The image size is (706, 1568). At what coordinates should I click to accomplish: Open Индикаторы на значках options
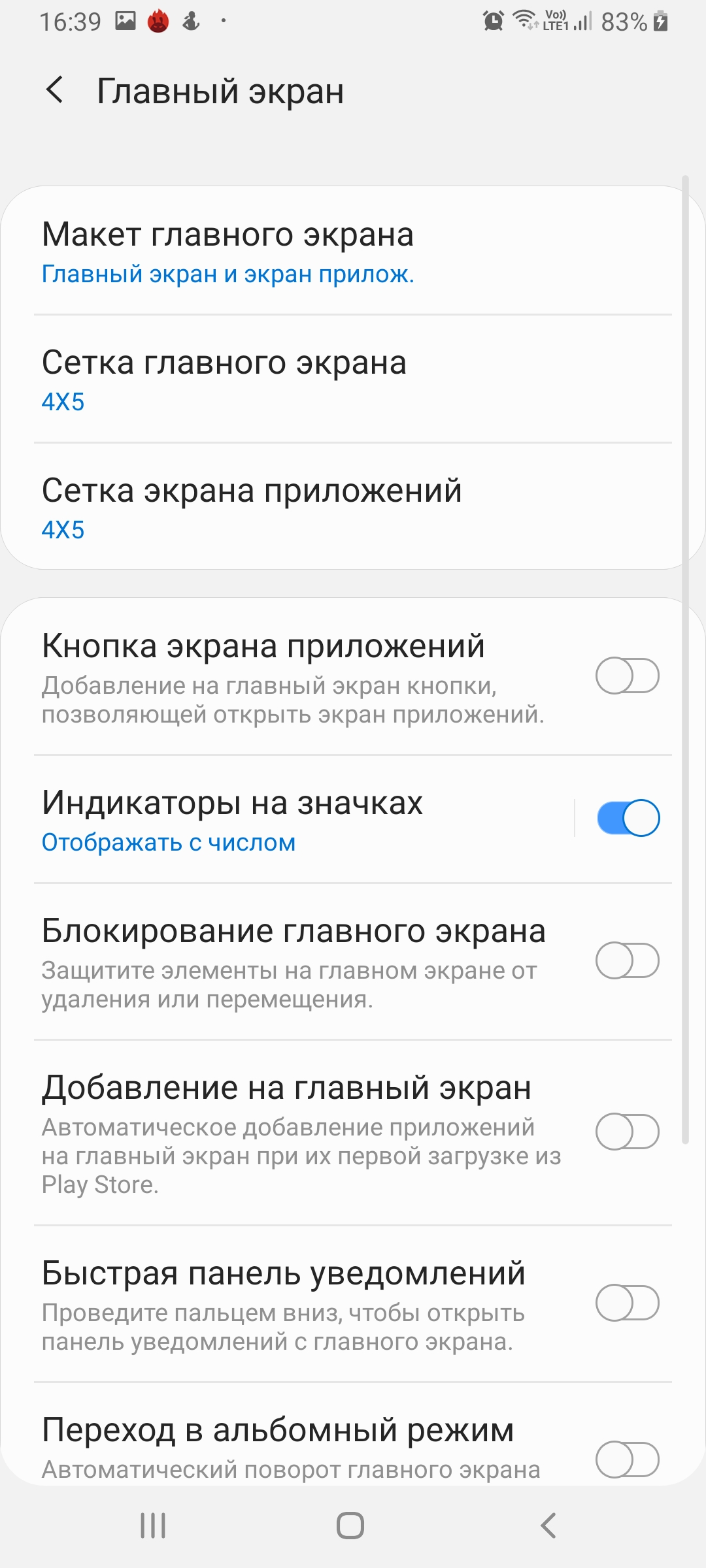(x=301, y=819)
